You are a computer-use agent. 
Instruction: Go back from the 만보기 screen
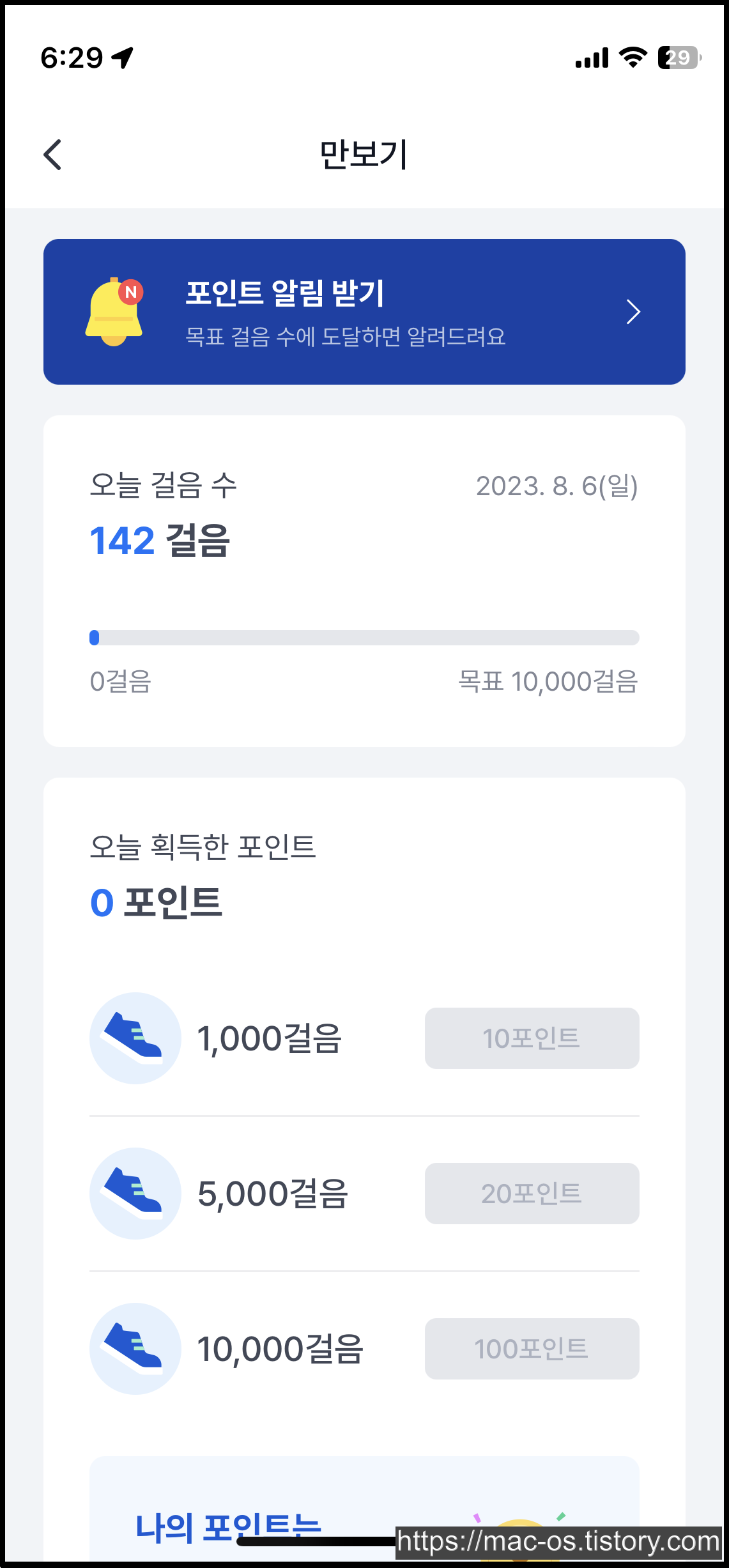pyautogui.click(x=52, y=155)
